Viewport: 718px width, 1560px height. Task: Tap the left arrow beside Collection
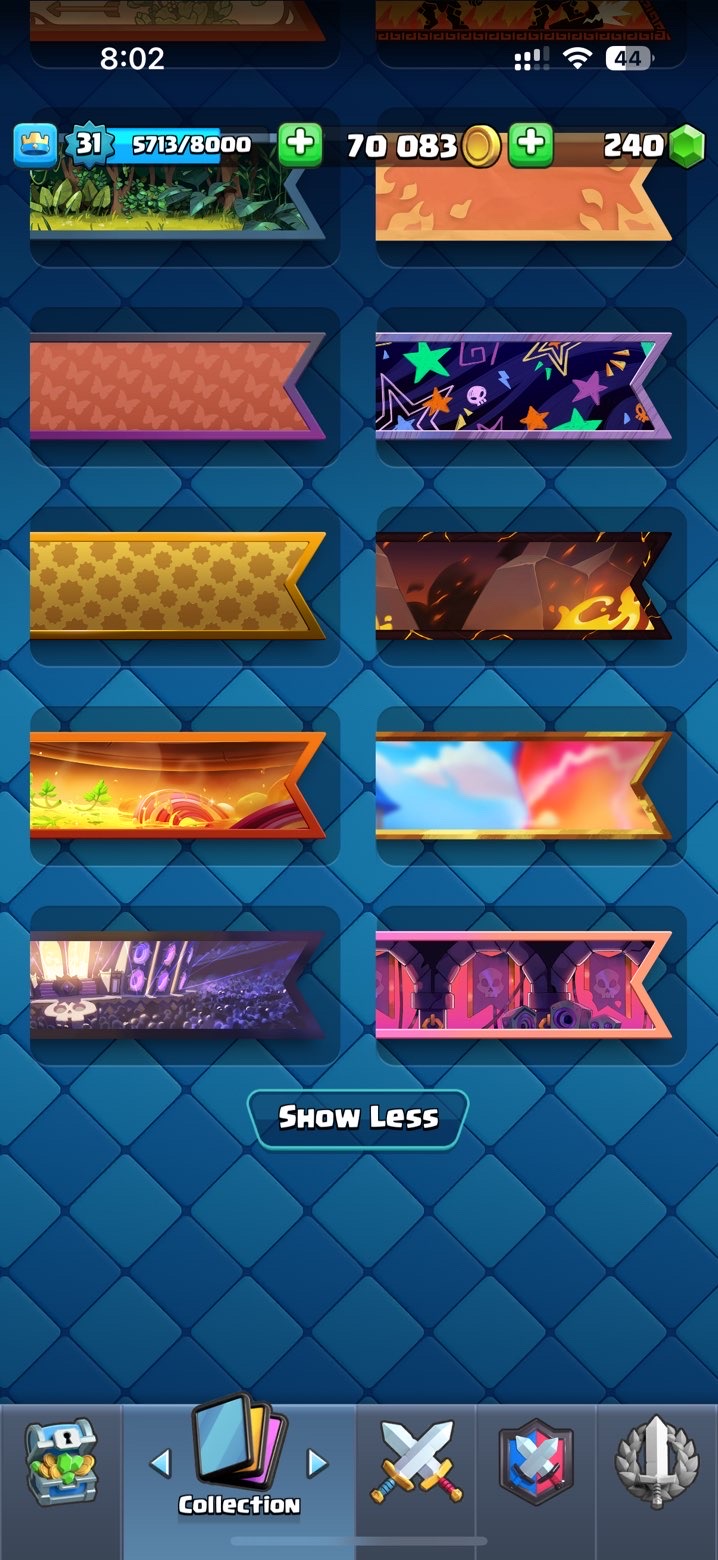pyautogui.click(x=160, y=1464)
